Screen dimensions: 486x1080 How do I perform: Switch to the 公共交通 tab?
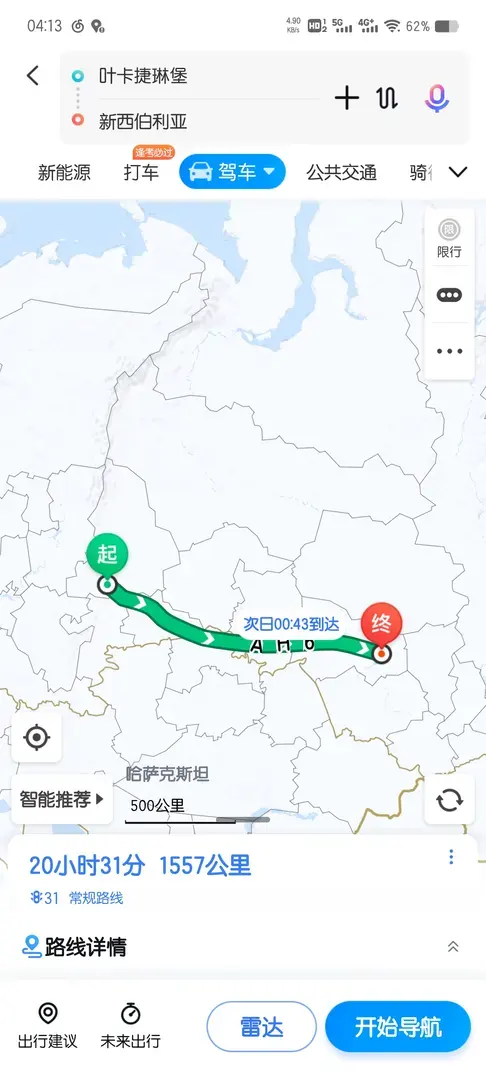click(341, 172)
